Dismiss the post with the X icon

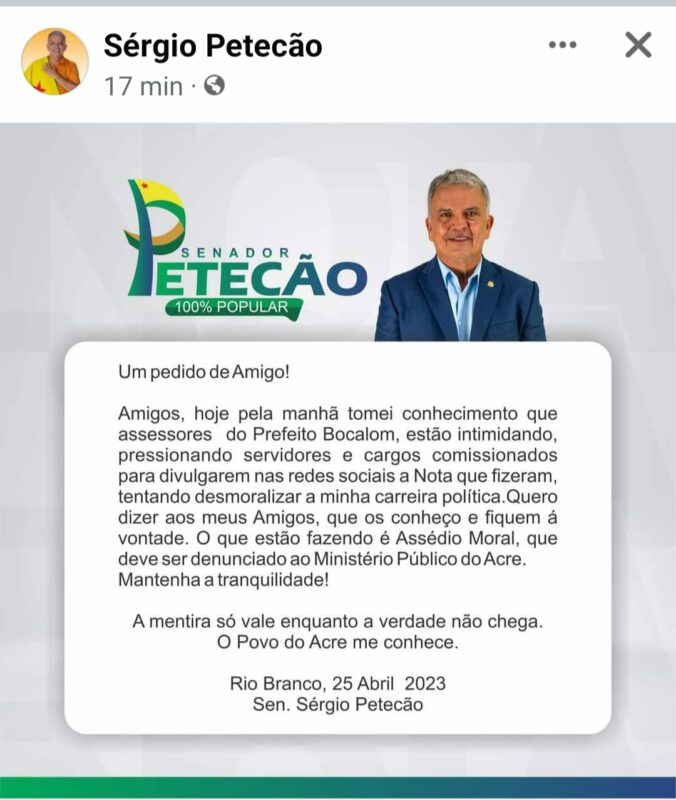click(x=638, y=44)
